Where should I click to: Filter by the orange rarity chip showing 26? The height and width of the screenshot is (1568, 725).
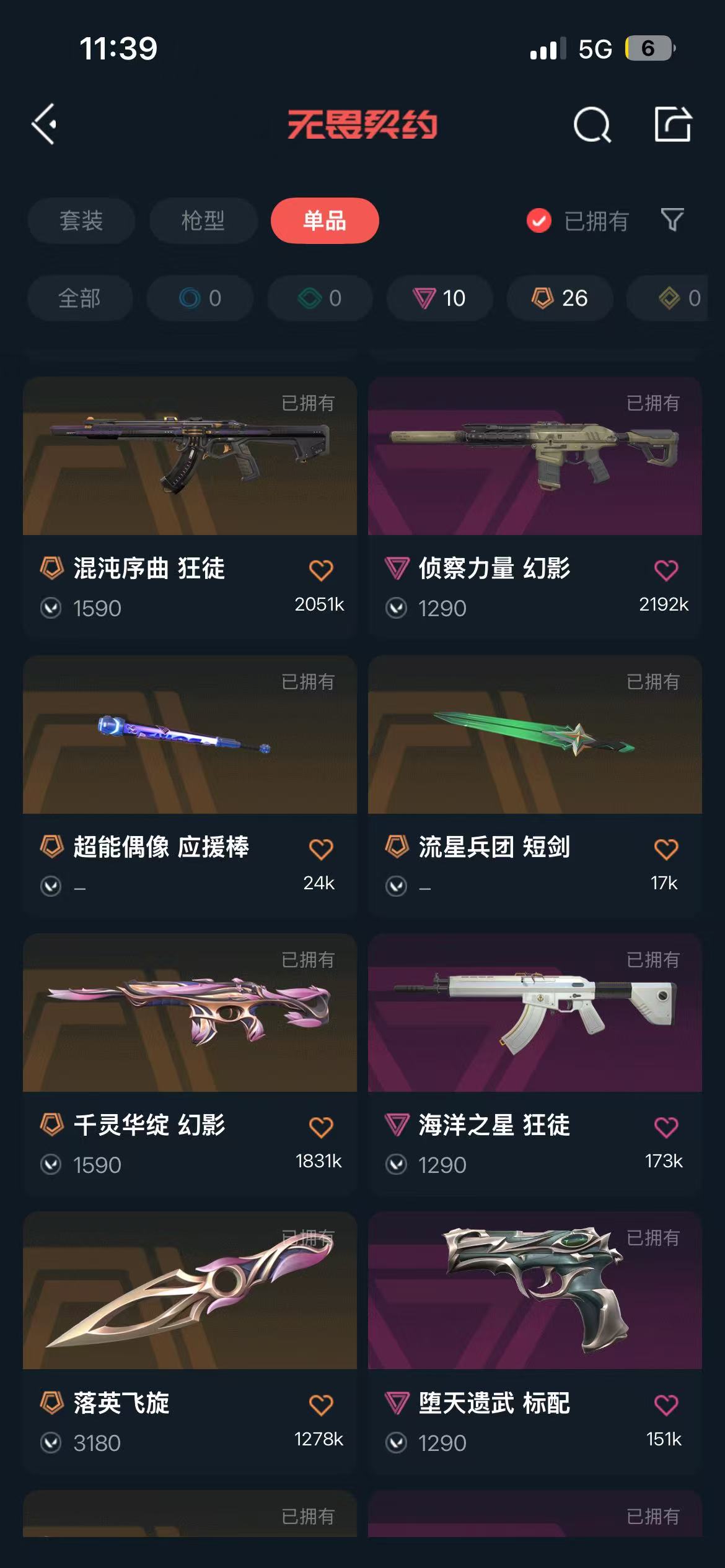pyautogui.click(x=560, y=298)
